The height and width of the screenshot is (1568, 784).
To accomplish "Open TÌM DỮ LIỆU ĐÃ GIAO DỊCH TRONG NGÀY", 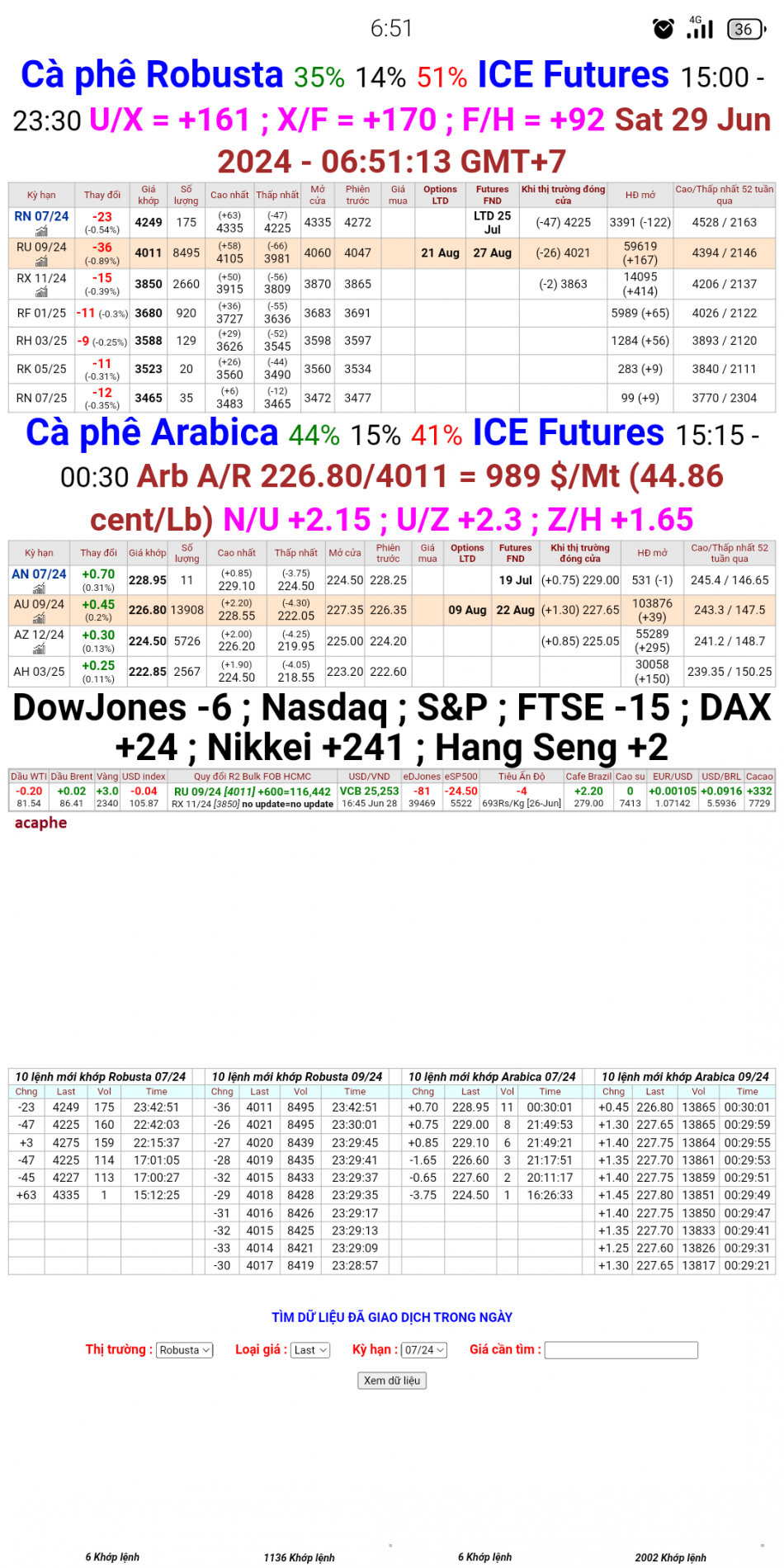I will coord(392,1317).
